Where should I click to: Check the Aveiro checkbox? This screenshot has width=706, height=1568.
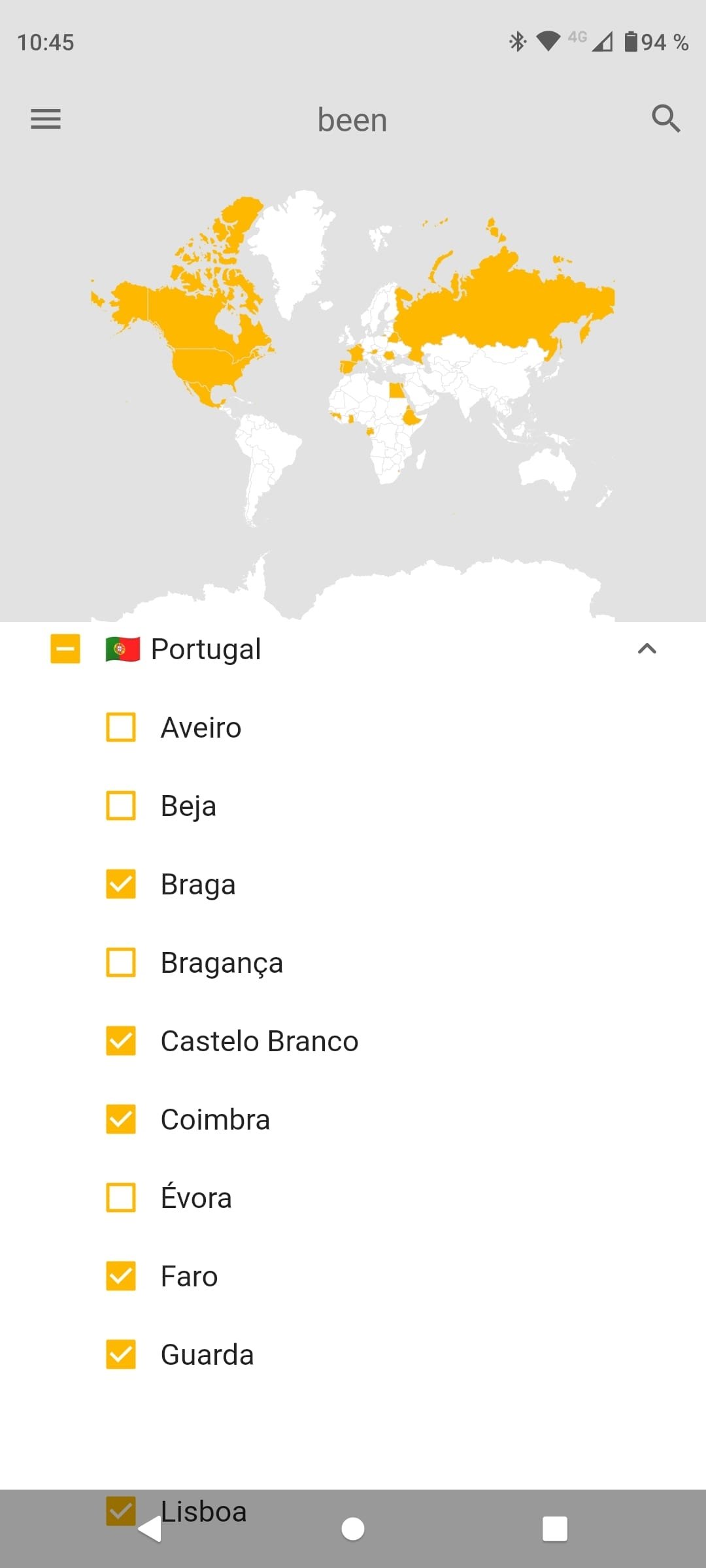pyautogui.click(x=121, y=727)
